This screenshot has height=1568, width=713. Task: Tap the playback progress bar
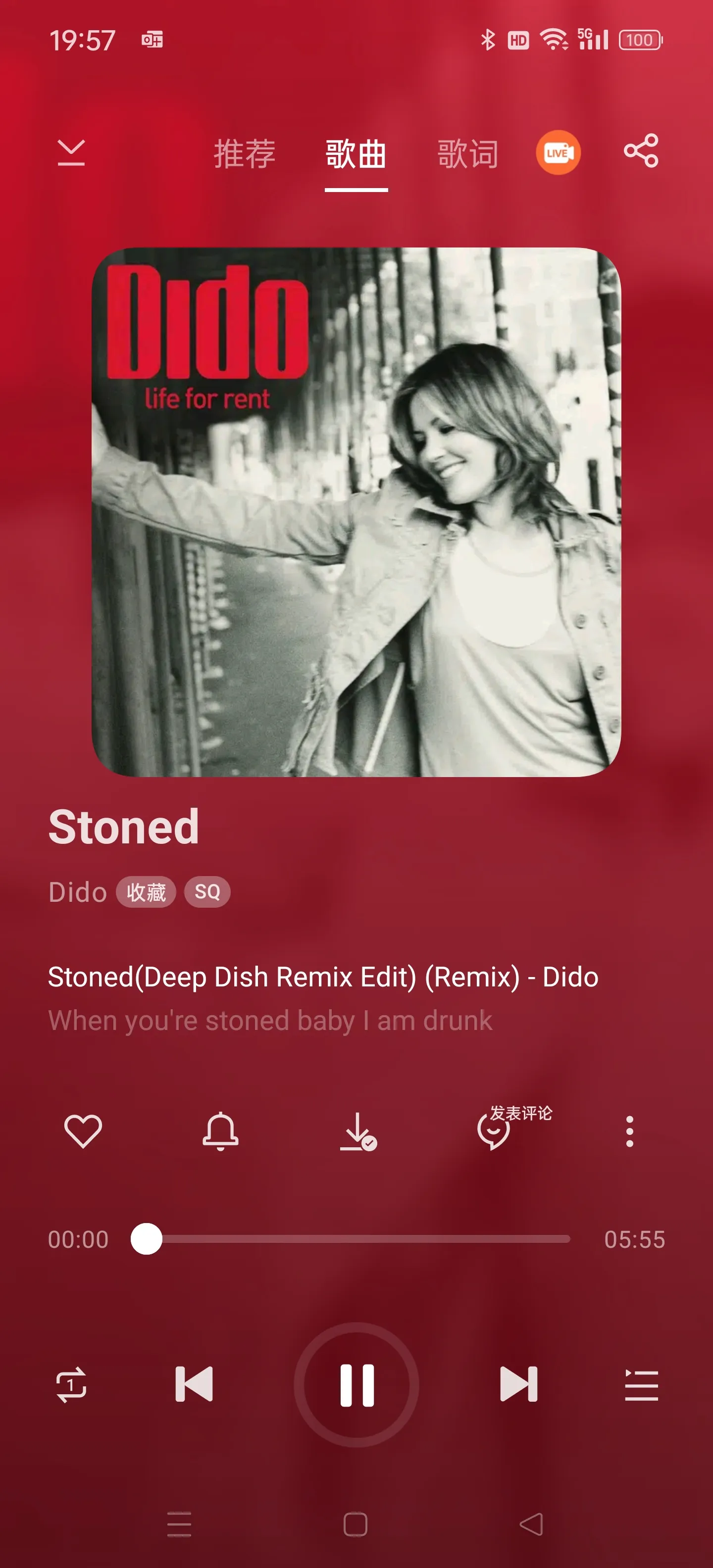pyautogui.click(x=351, y=1239)
